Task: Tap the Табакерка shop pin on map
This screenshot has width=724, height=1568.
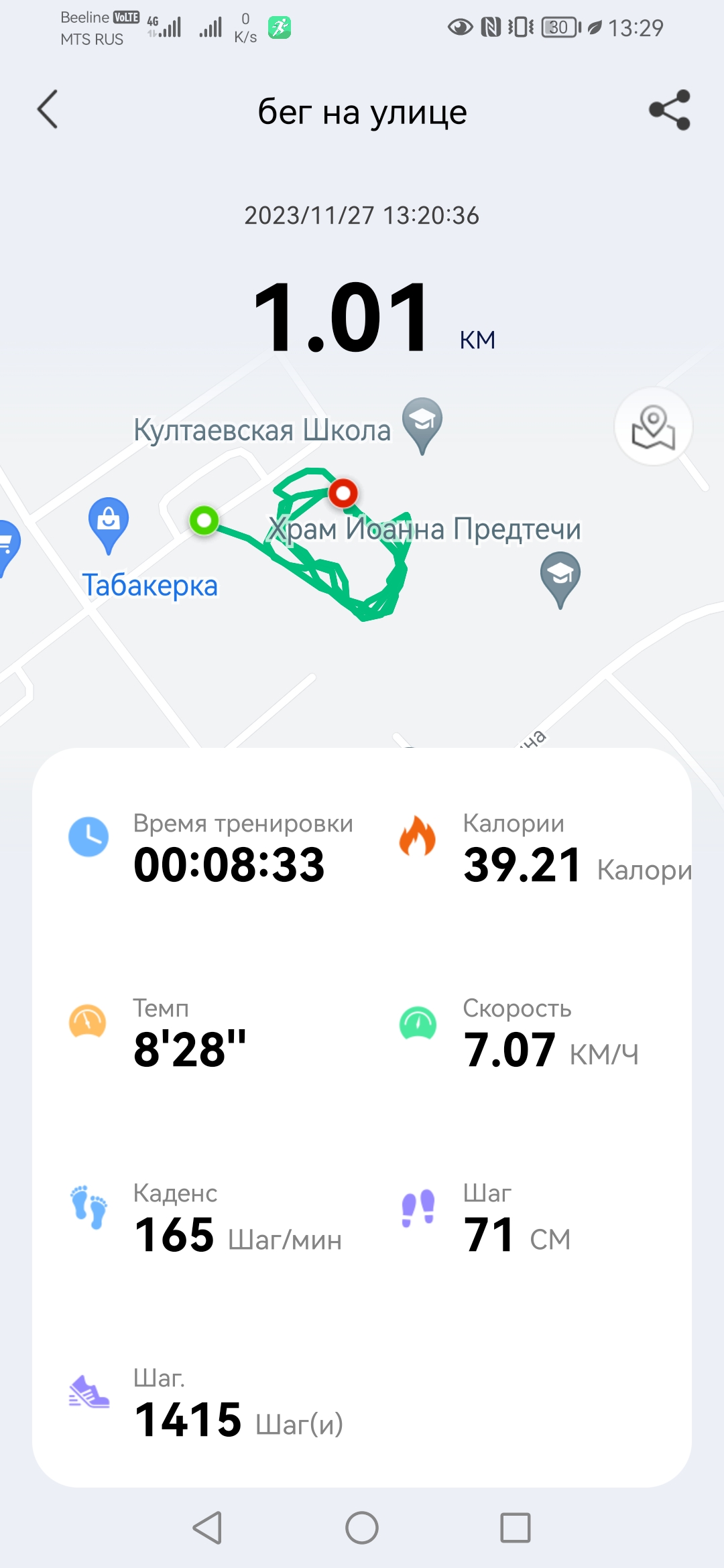Action: (109, 522)
